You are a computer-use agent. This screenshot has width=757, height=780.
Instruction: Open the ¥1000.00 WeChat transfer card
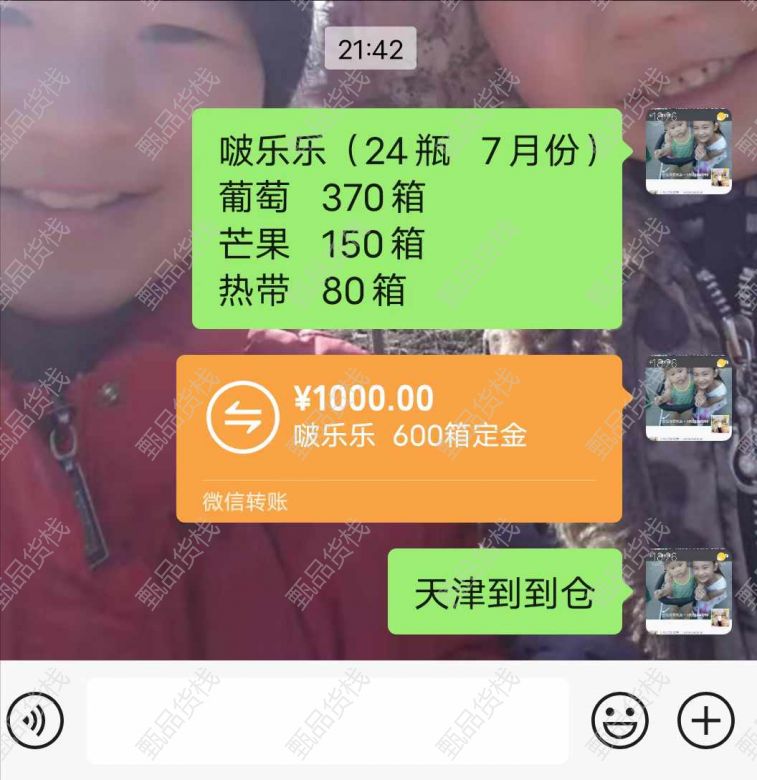[x=399, y=437]
